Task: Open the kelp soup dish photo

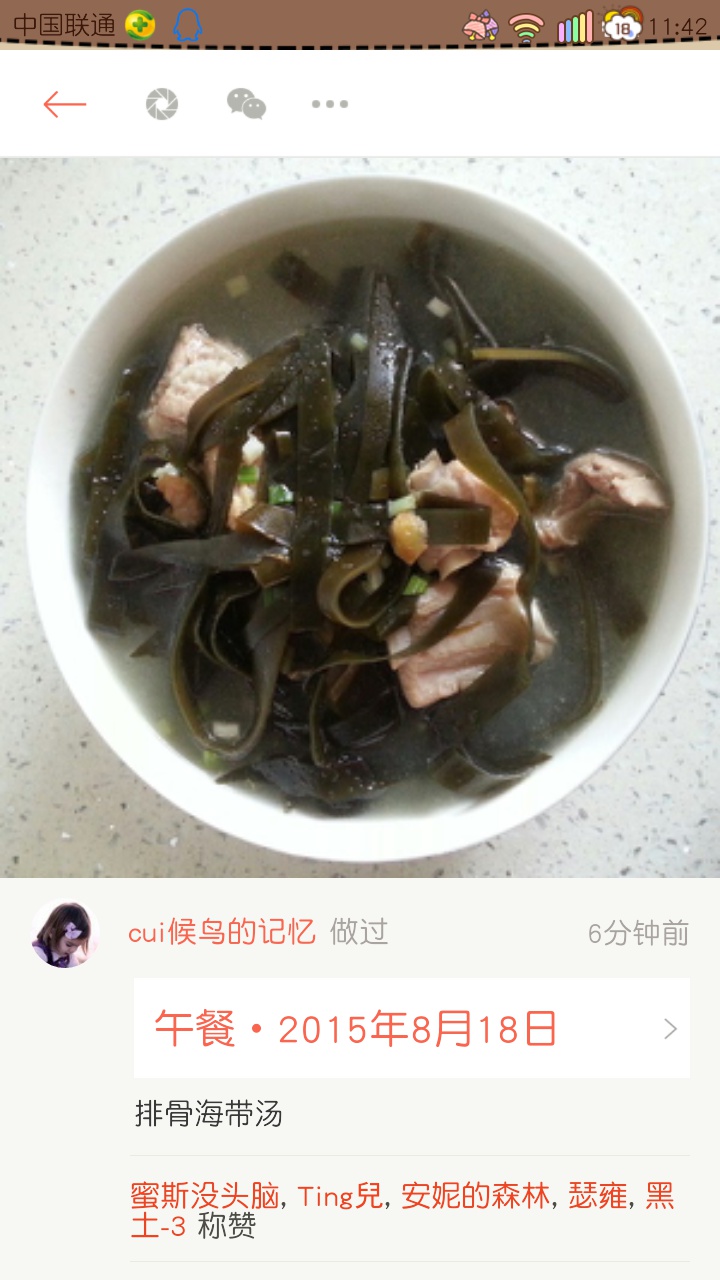Action: click(x=360, y=517)
